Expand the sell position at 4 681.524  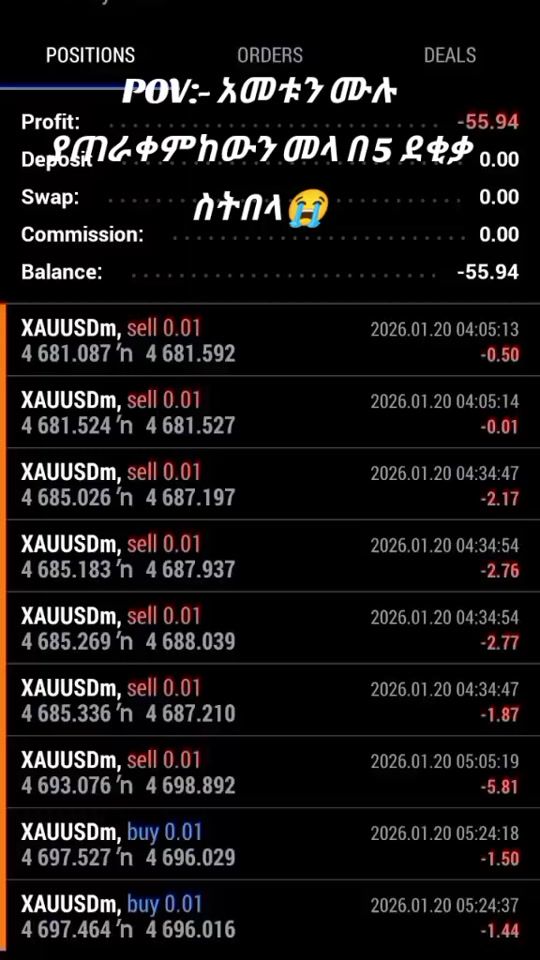click(x=270, y=411)
